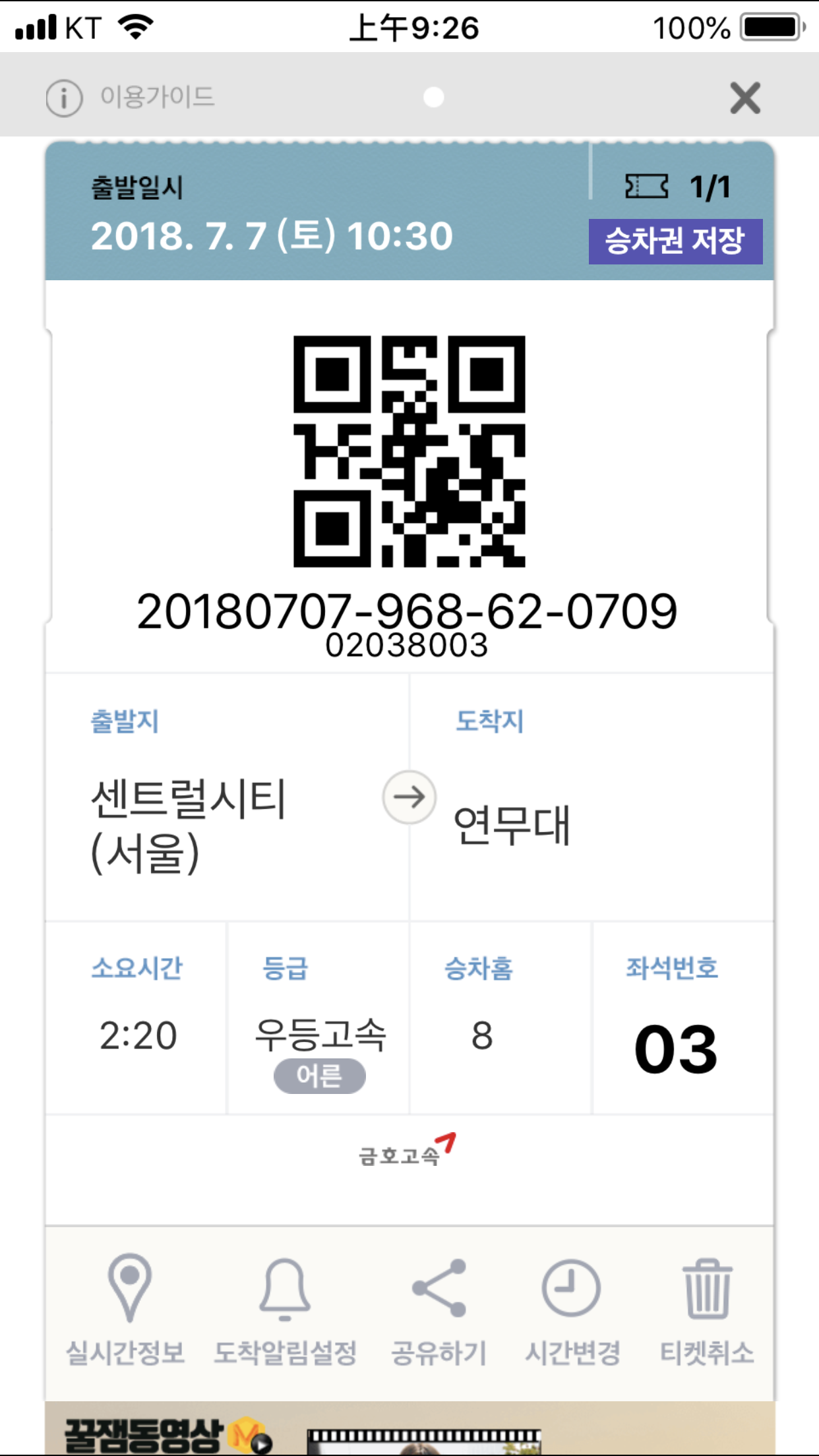Save ticket with 승차권 저장
The height and width of the screenshot is (1456, 819).
[675, 241]
